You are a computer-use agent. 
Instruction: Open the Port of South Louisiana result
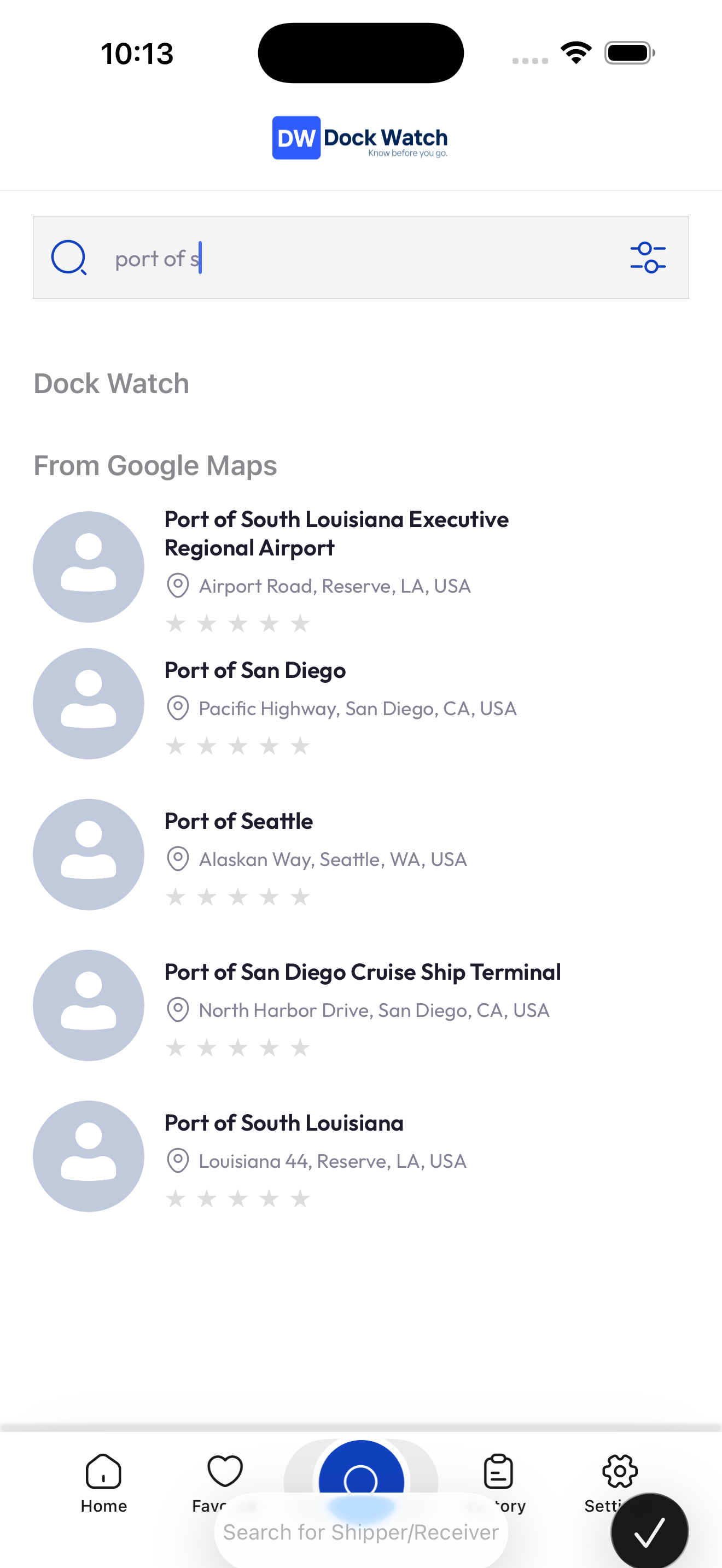[283, 1122]
